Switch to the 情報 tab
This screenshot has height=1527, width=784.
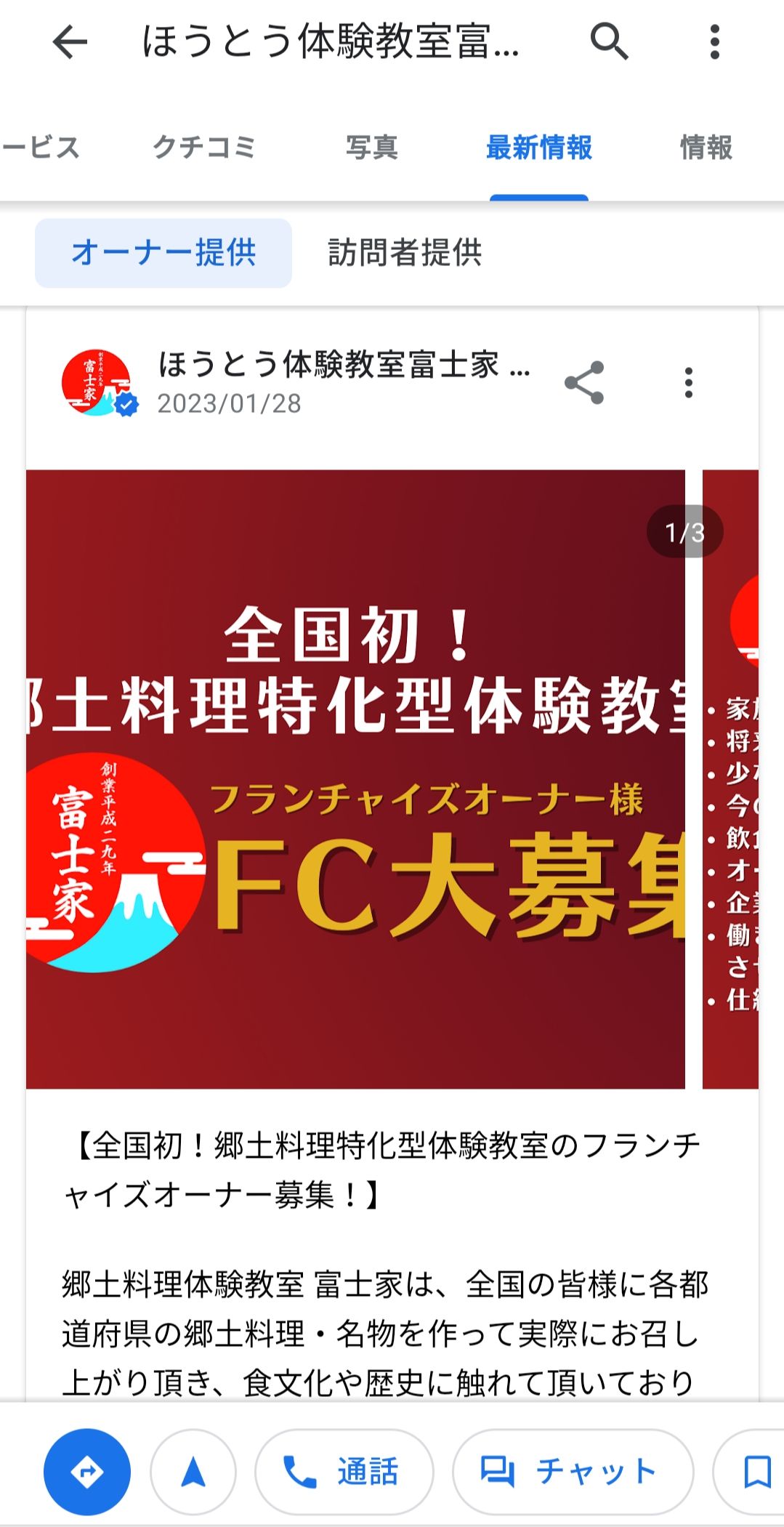[706, 148]
